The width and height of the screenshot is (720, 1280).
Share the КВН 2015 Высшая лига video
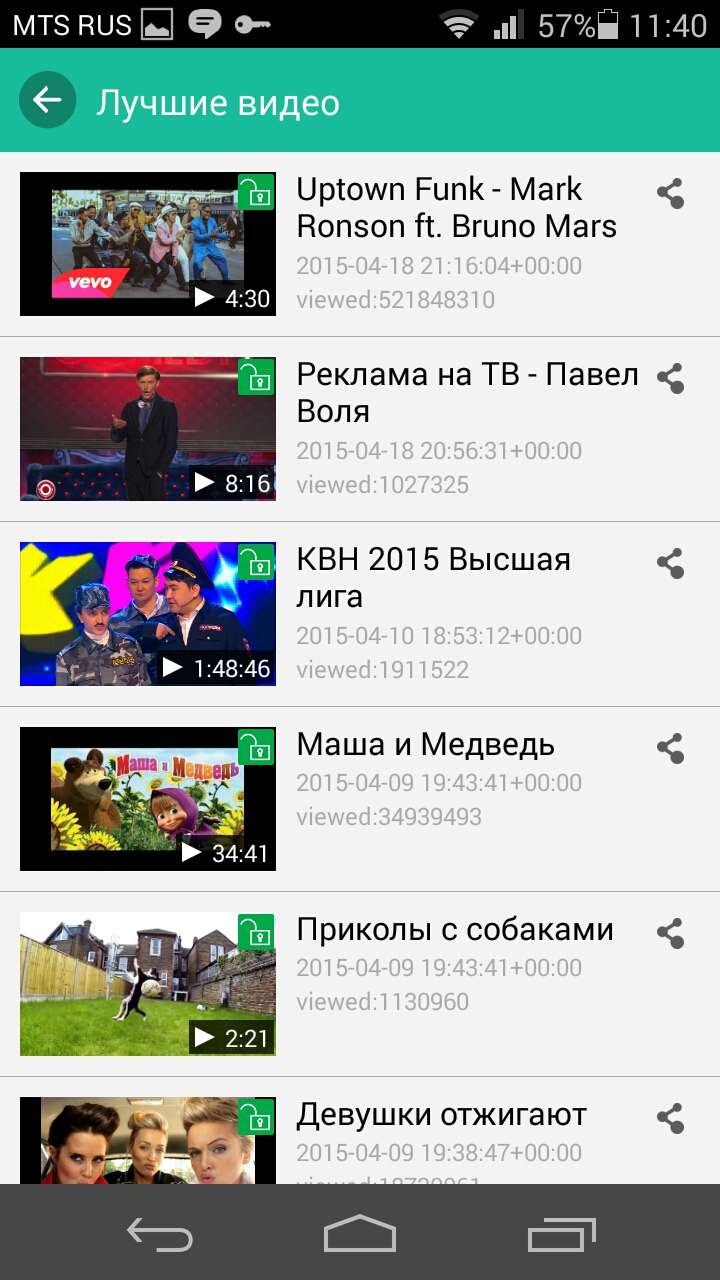(670, 564)
